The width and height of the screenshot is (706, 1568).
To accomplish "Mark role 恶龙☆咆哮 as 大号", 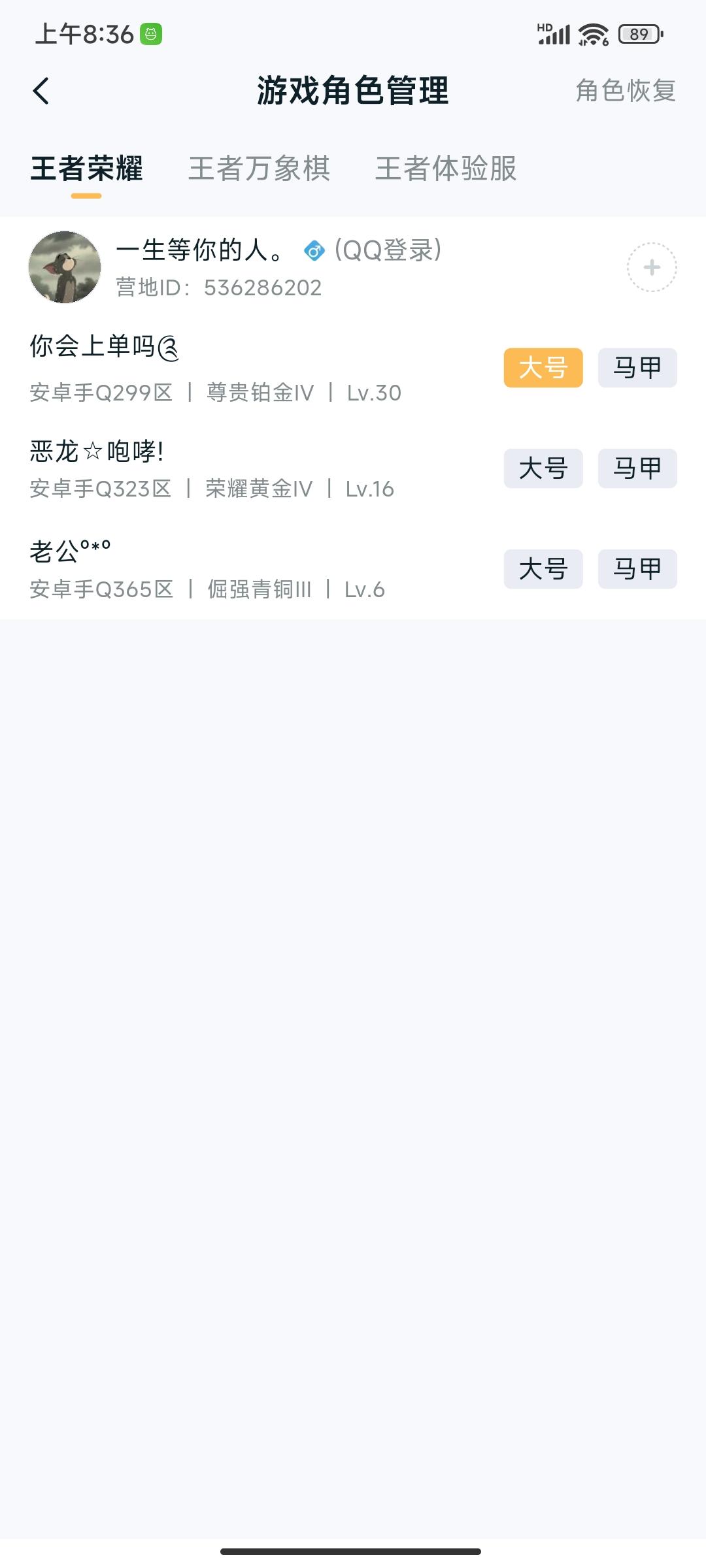I will pos(543,468).
